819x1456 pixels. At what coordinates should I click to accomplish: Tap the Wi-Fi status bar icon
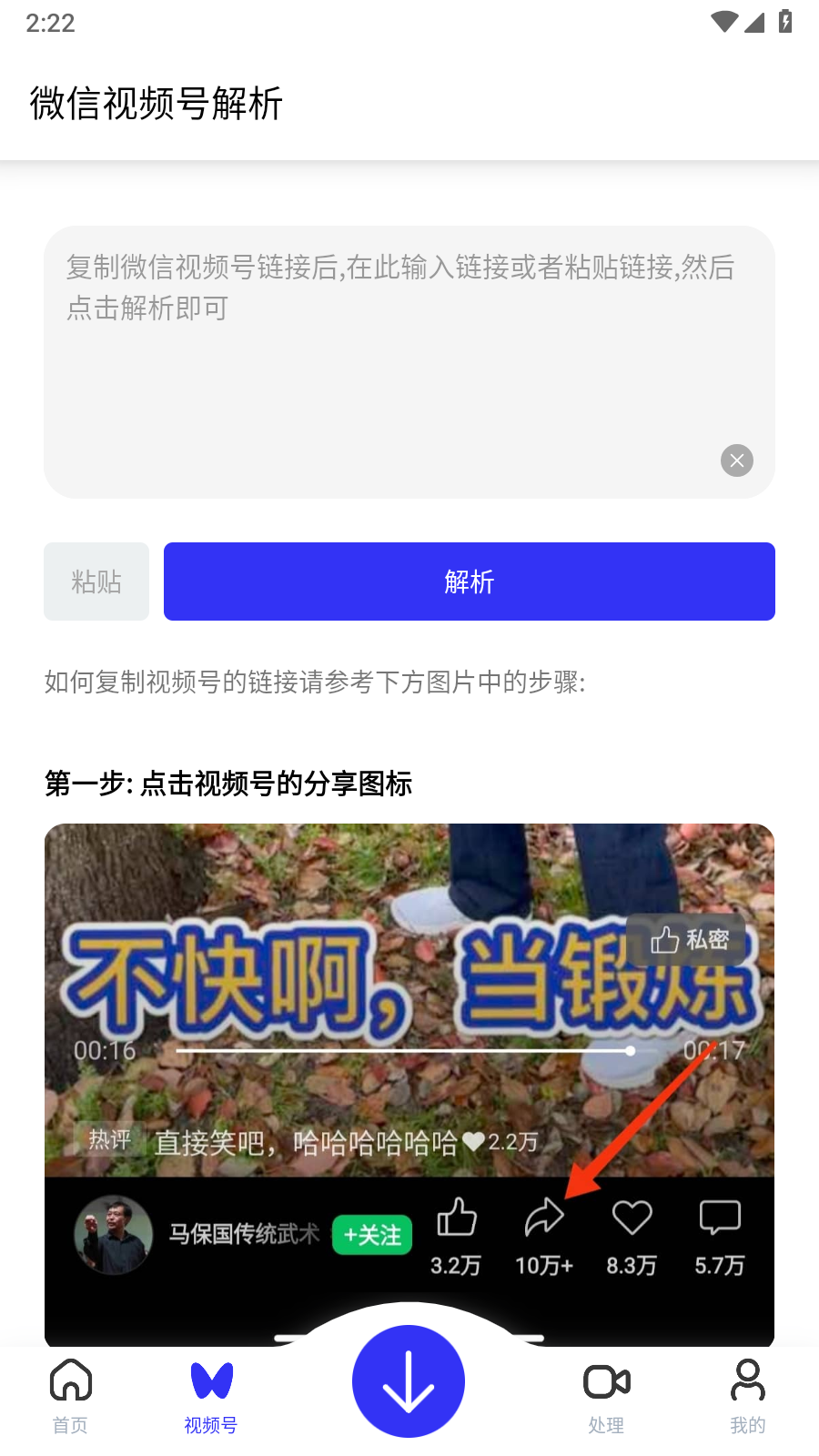[723, 22]
